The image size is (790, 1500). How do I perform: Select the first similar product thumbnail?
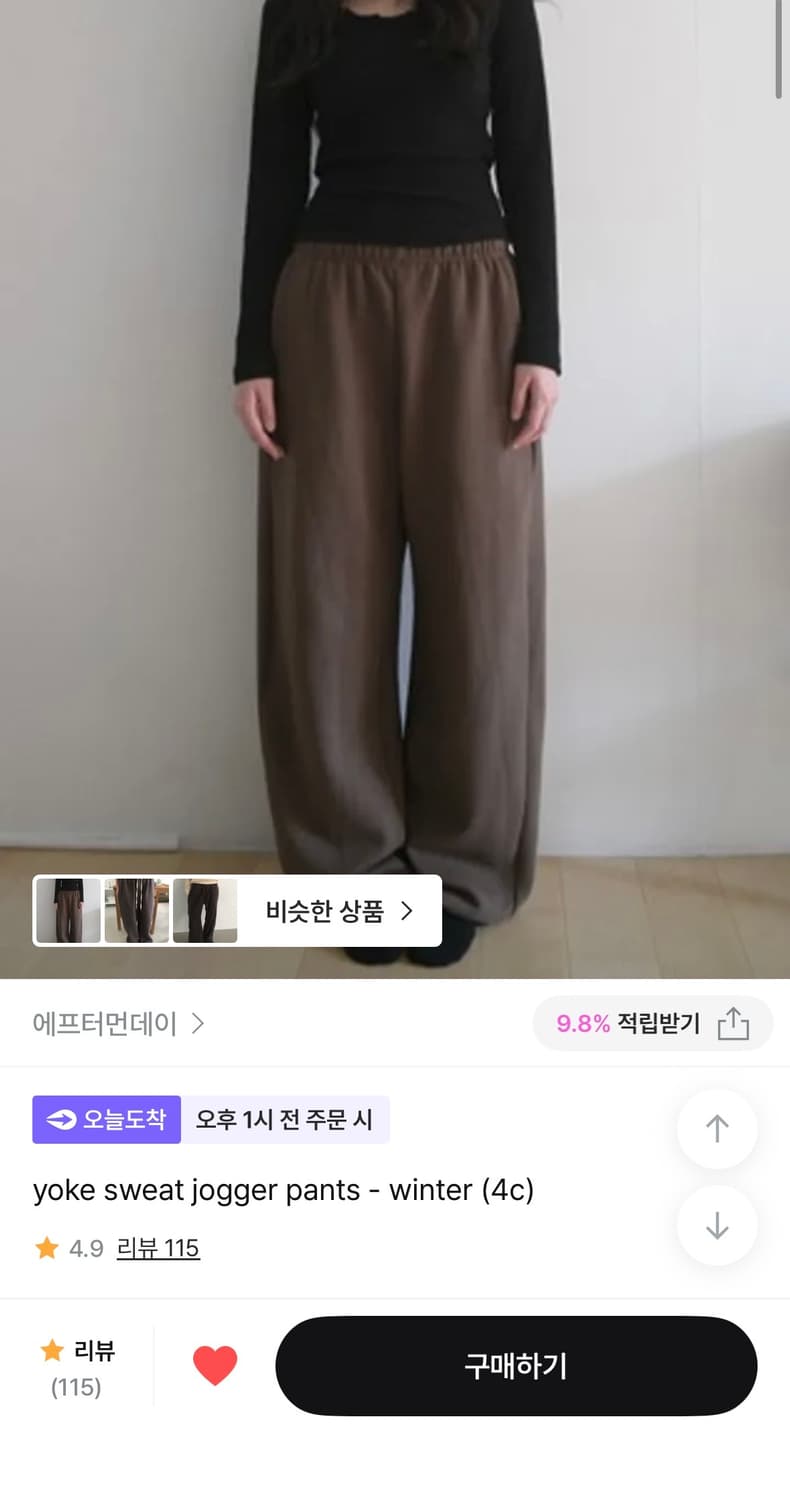pos(69,911)
